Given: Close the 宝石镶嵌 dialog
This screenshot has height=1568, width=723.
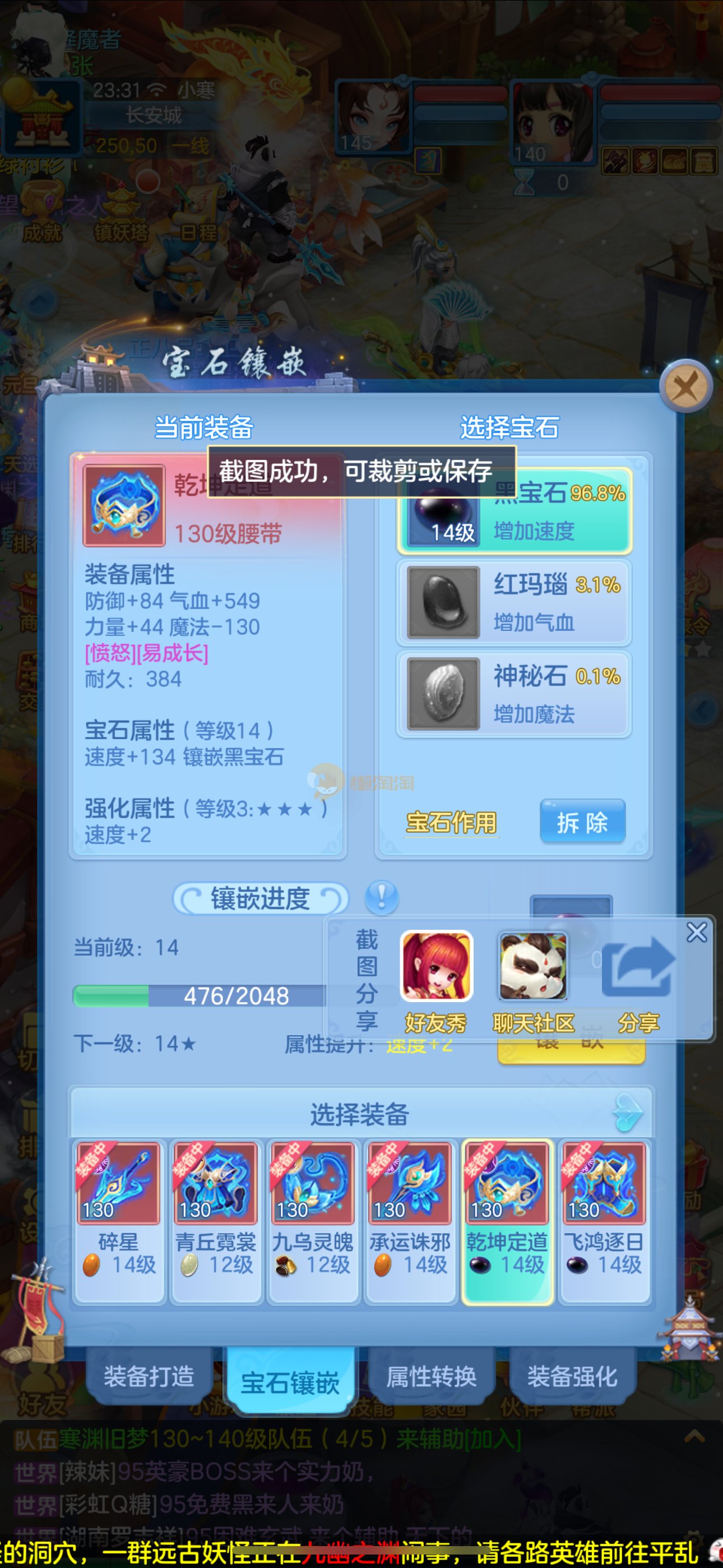Looking at the screenshot, I should tap(686, 386).
